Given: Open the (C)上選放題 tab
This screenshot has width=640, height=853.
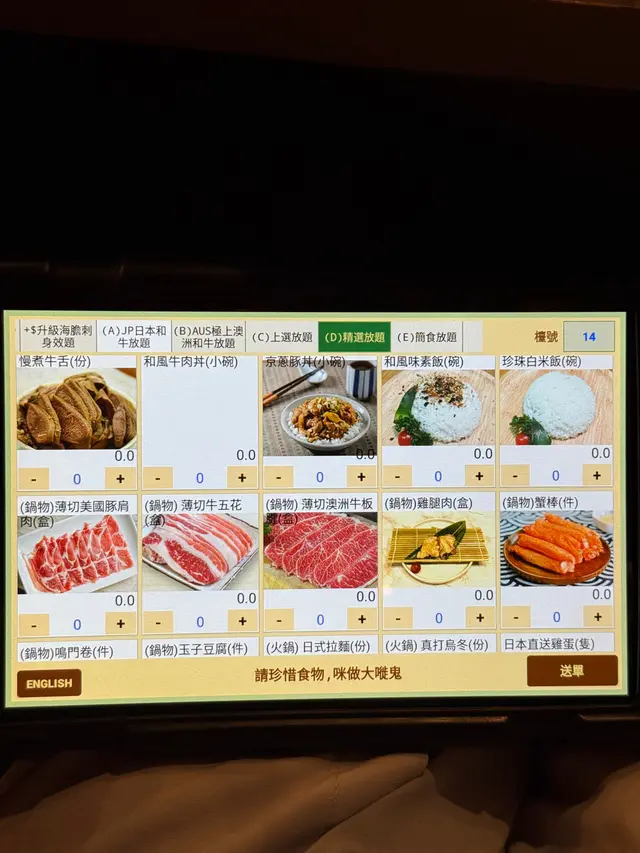Looking at the screenshot, I should [x=281, y=338].
